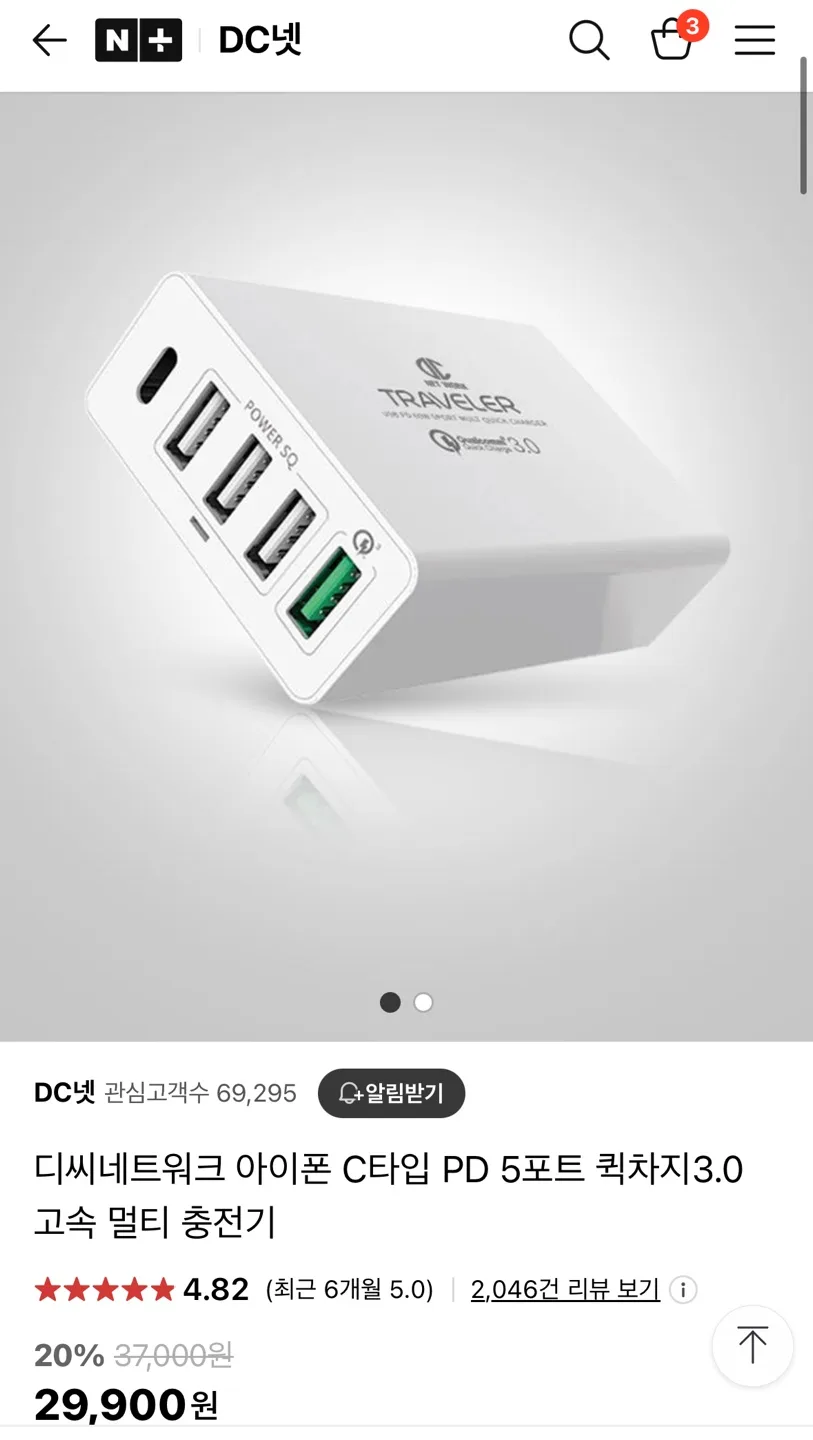
Task: Open the 2,046건 리뷰 보기 link
Action: click(x=565, y=1289)
